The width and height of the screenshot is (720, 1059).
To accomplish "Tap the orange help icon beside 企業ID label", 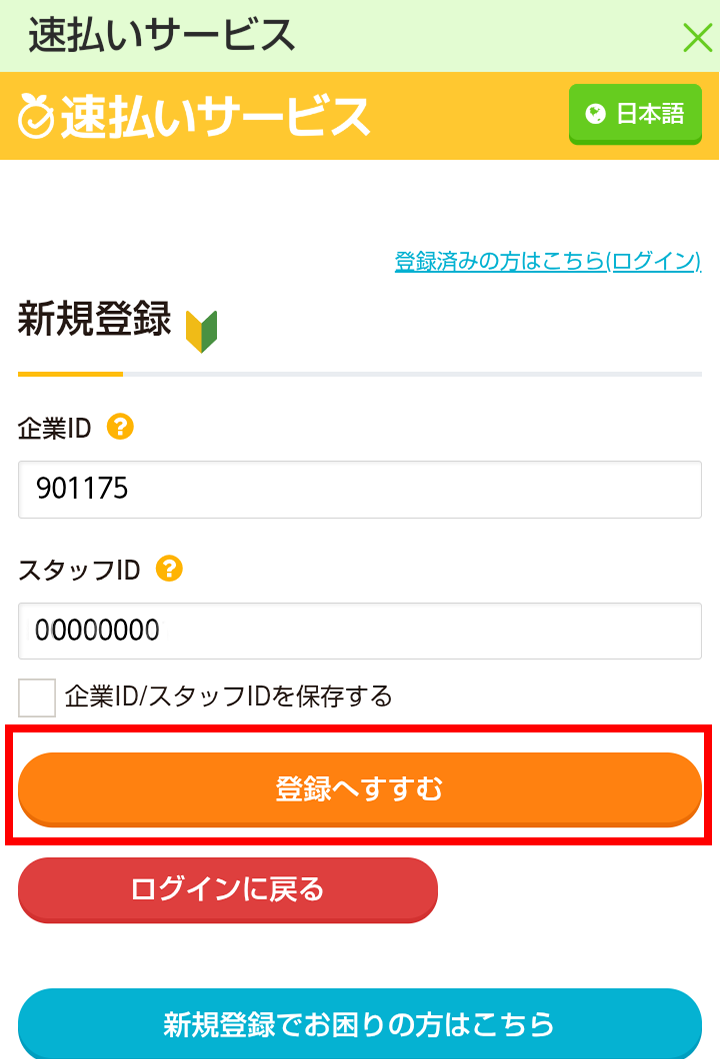I will 122,426.
